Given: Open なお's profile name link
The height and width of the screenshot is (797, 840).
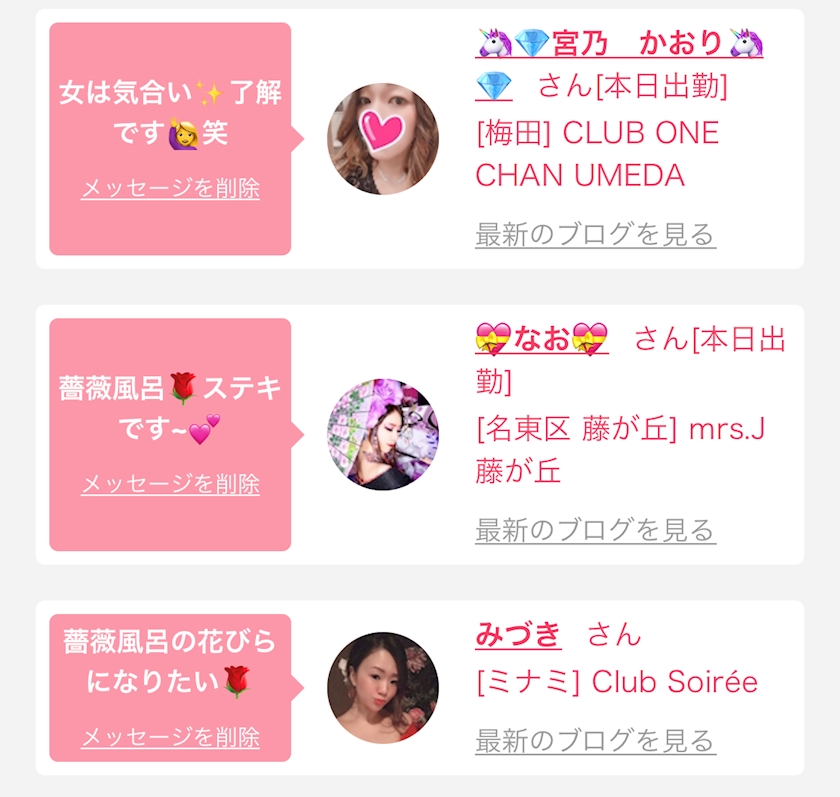Looking at the screenshot, I should [541, 339].
